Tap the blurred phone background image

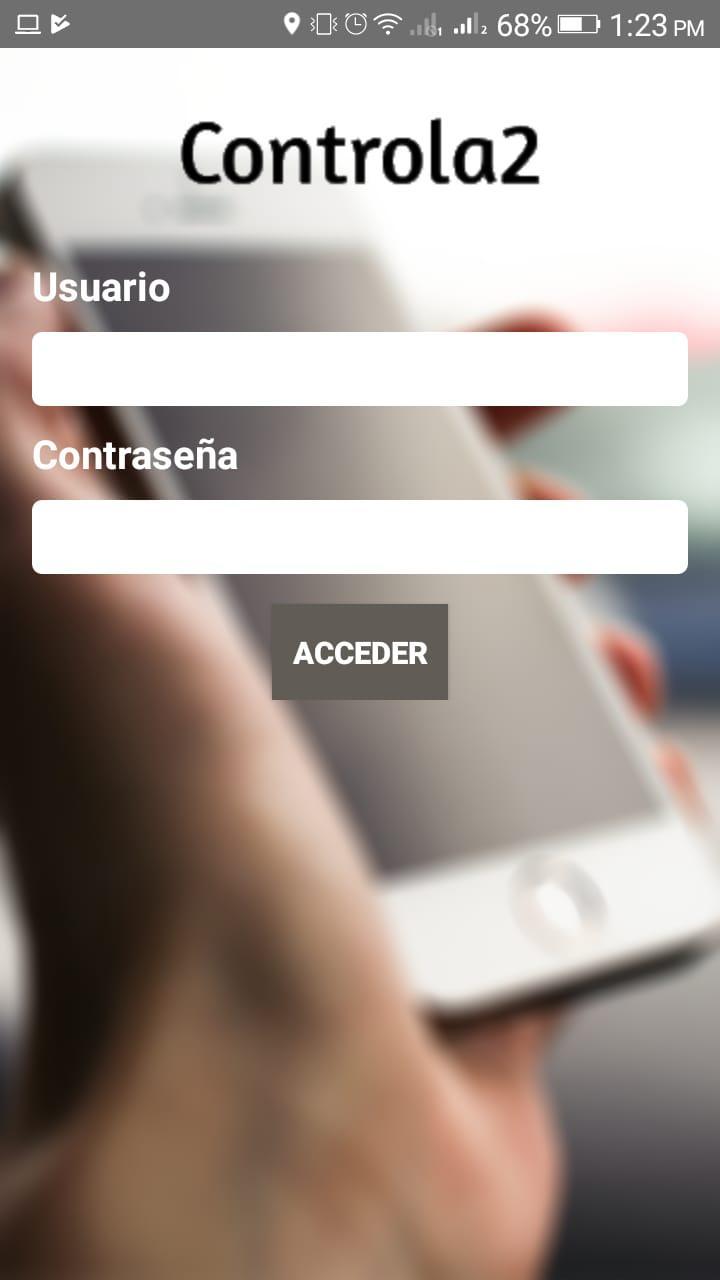(x=360, y=950)
